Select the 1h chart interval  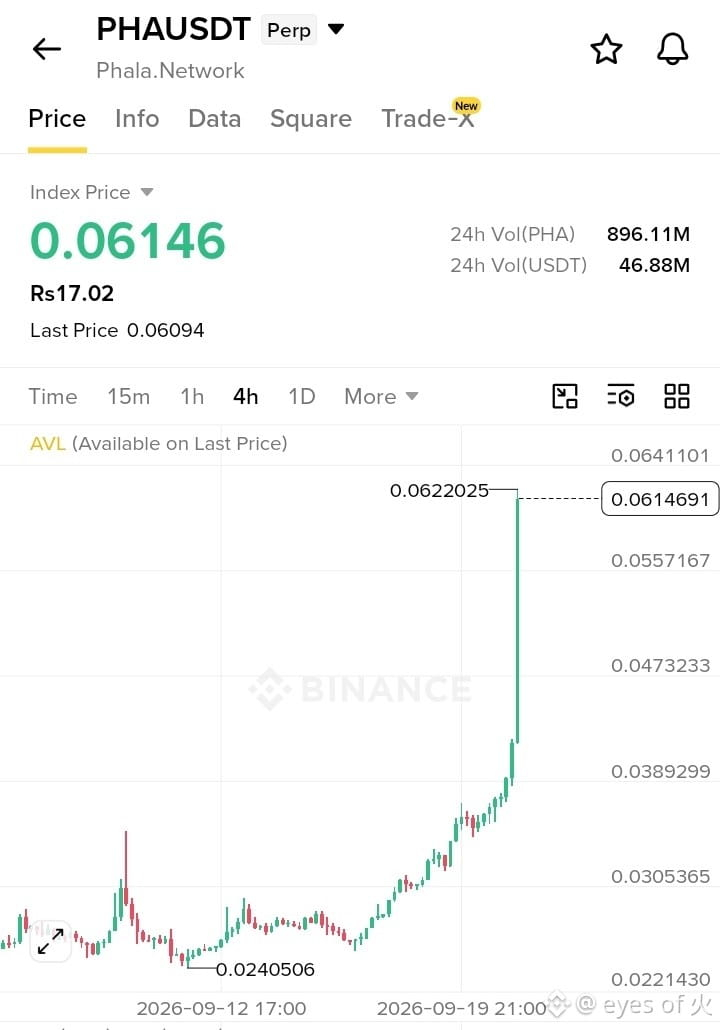point(192,397)
